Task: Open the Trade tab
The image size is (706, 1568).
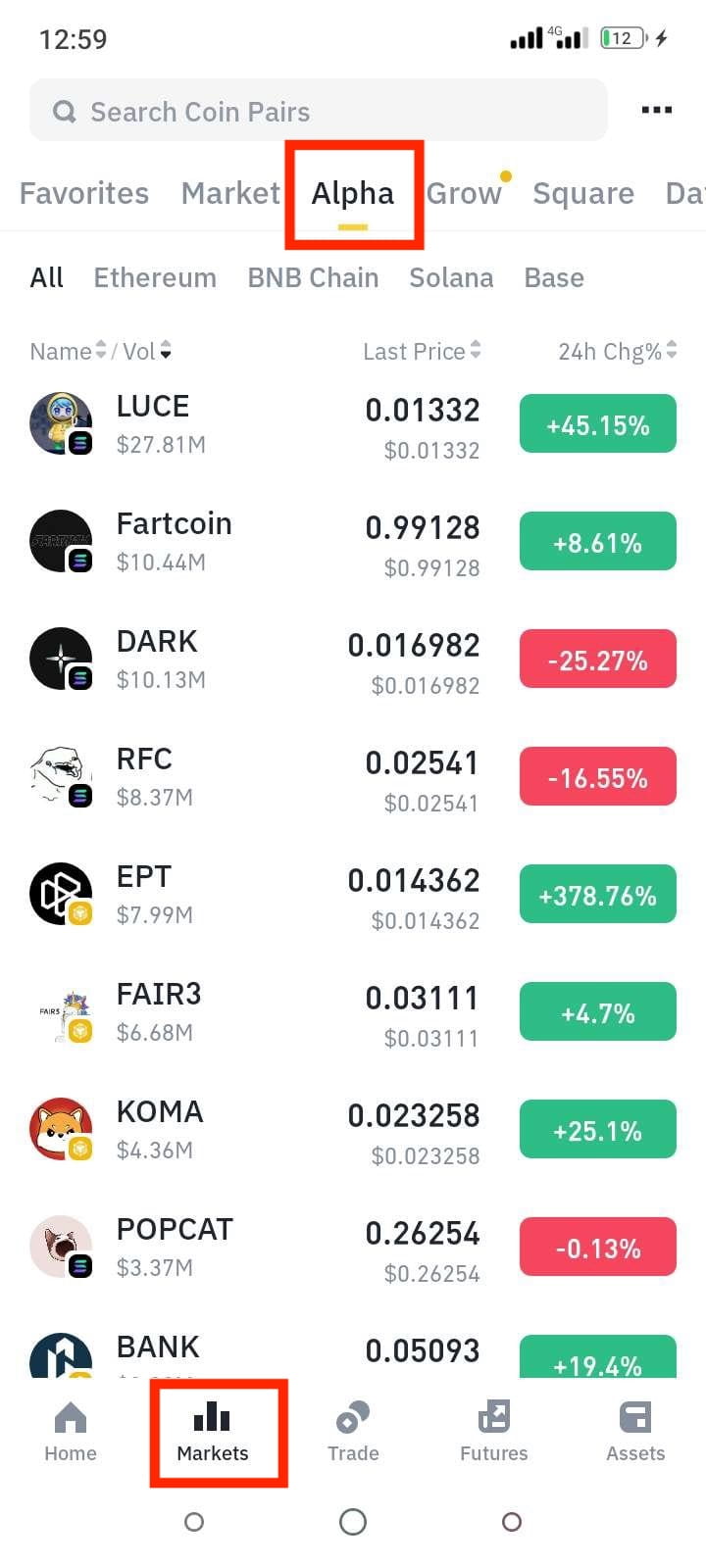Action: pyautogui.click(x=353, y=1431)
